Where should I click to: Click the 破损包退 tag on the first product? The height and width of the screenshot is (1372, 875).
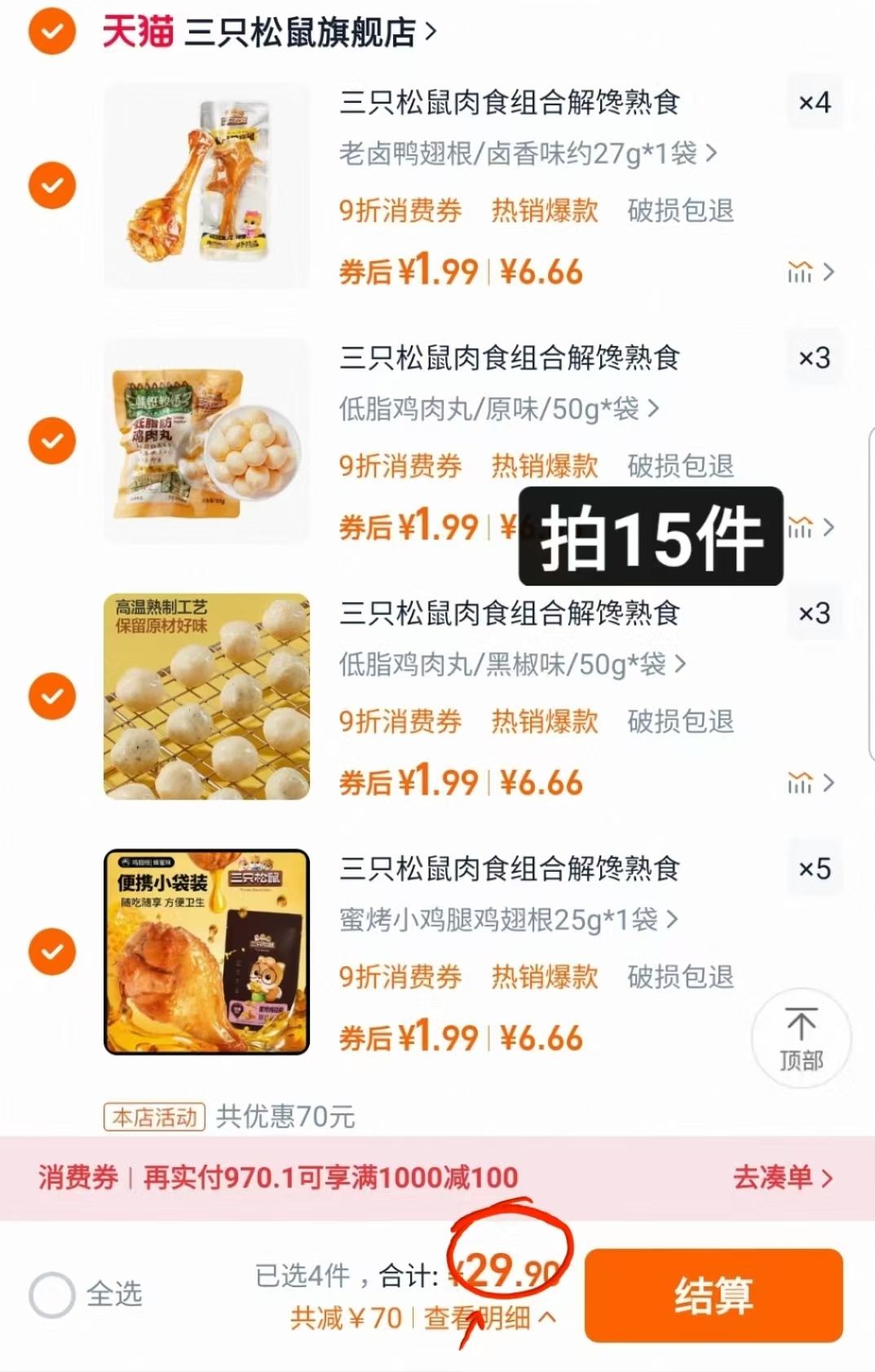click(679, 210)
